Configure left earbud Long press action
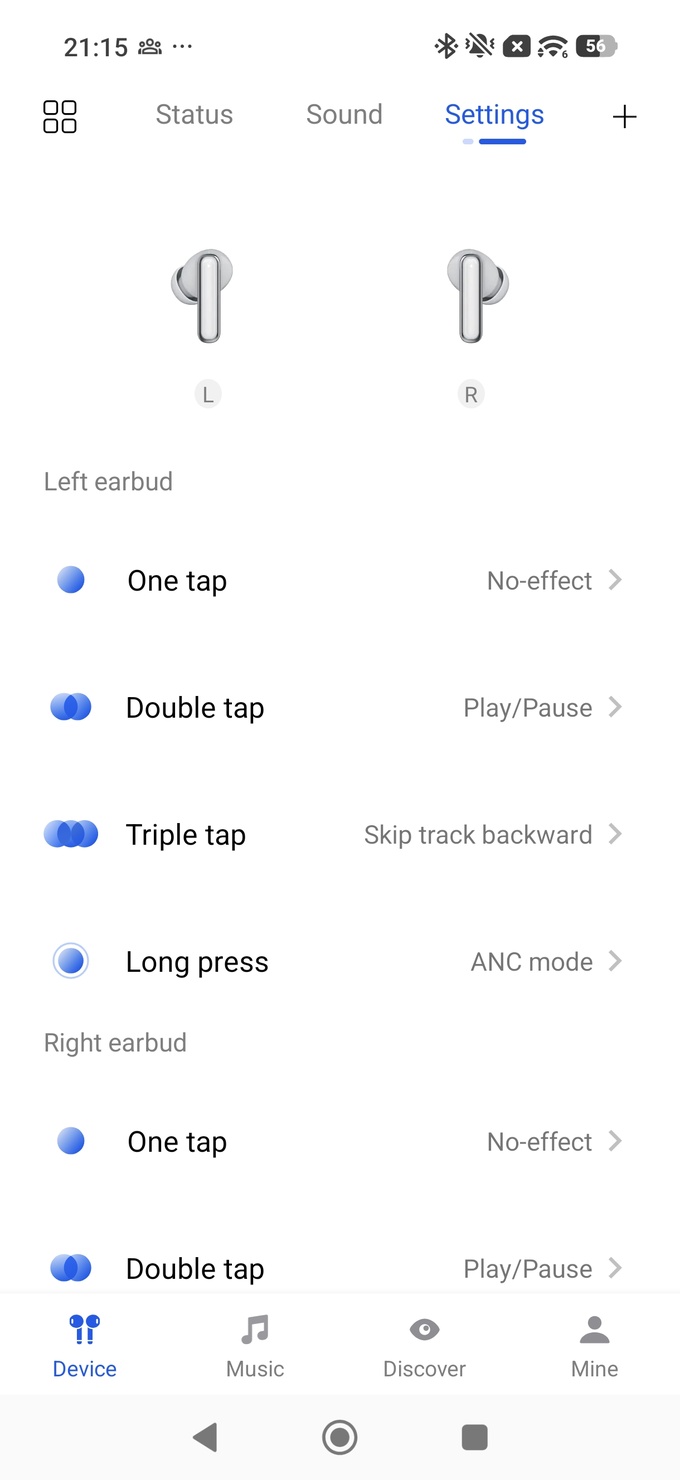This screenshot has height=1480, width=680. [x=340, y=962]
